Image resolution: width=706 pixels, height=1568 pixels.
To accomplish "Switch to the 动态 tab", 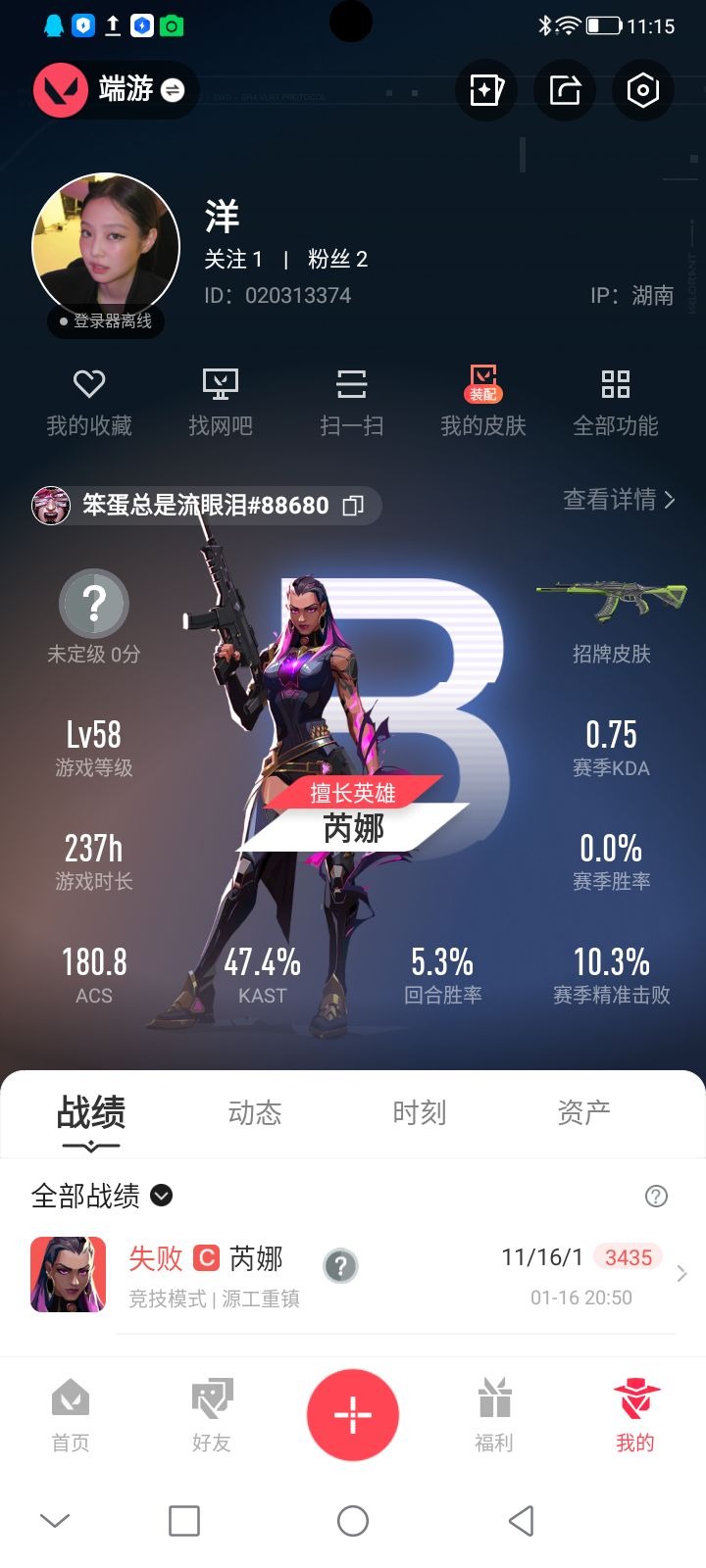I will tap(255, 1112).
